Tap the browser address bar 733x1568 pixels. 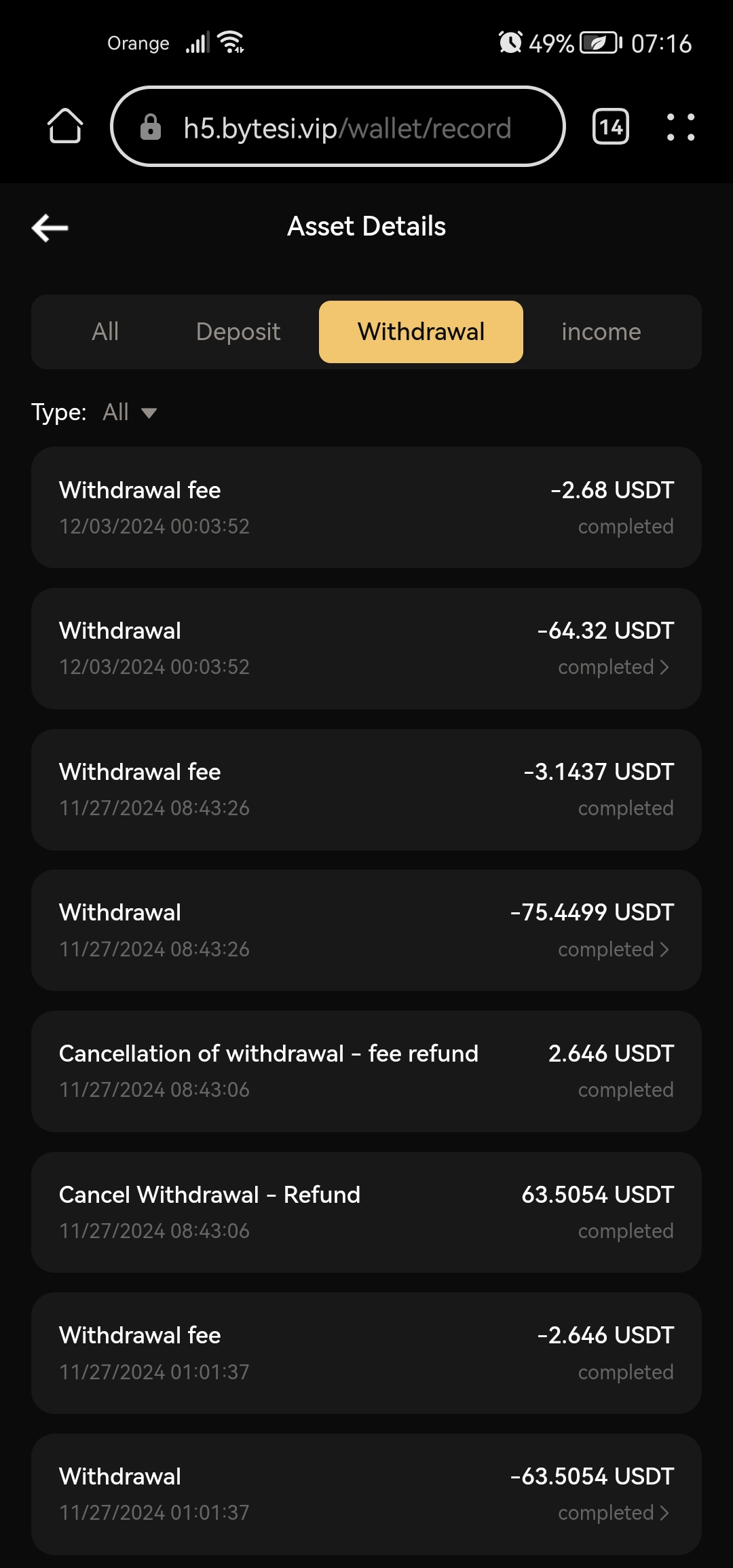click(x=338, y=127)
